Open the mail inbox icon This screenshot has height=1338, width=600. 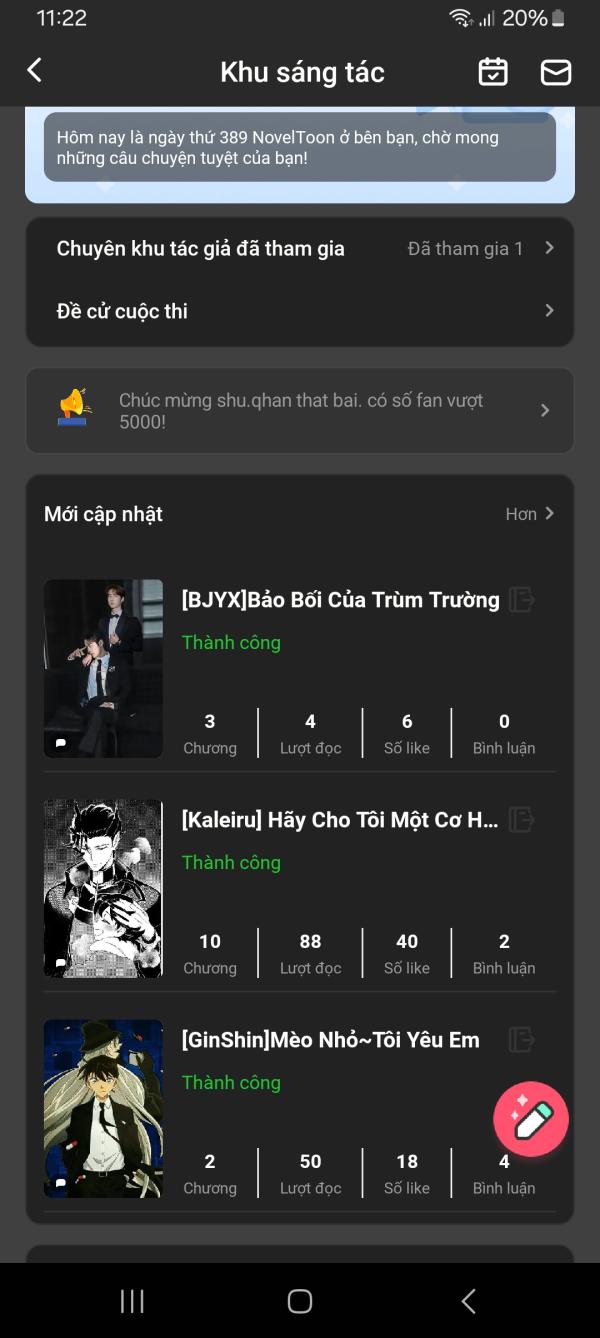(x=556, y=72)
